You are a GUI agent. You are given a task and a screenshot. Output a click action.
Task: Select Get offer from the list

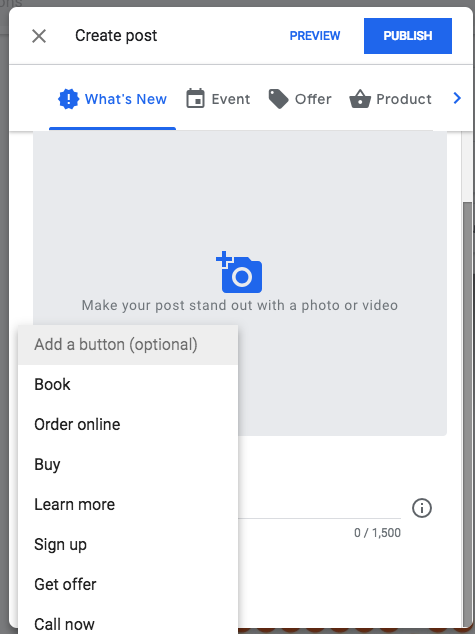tap(128, 585)
